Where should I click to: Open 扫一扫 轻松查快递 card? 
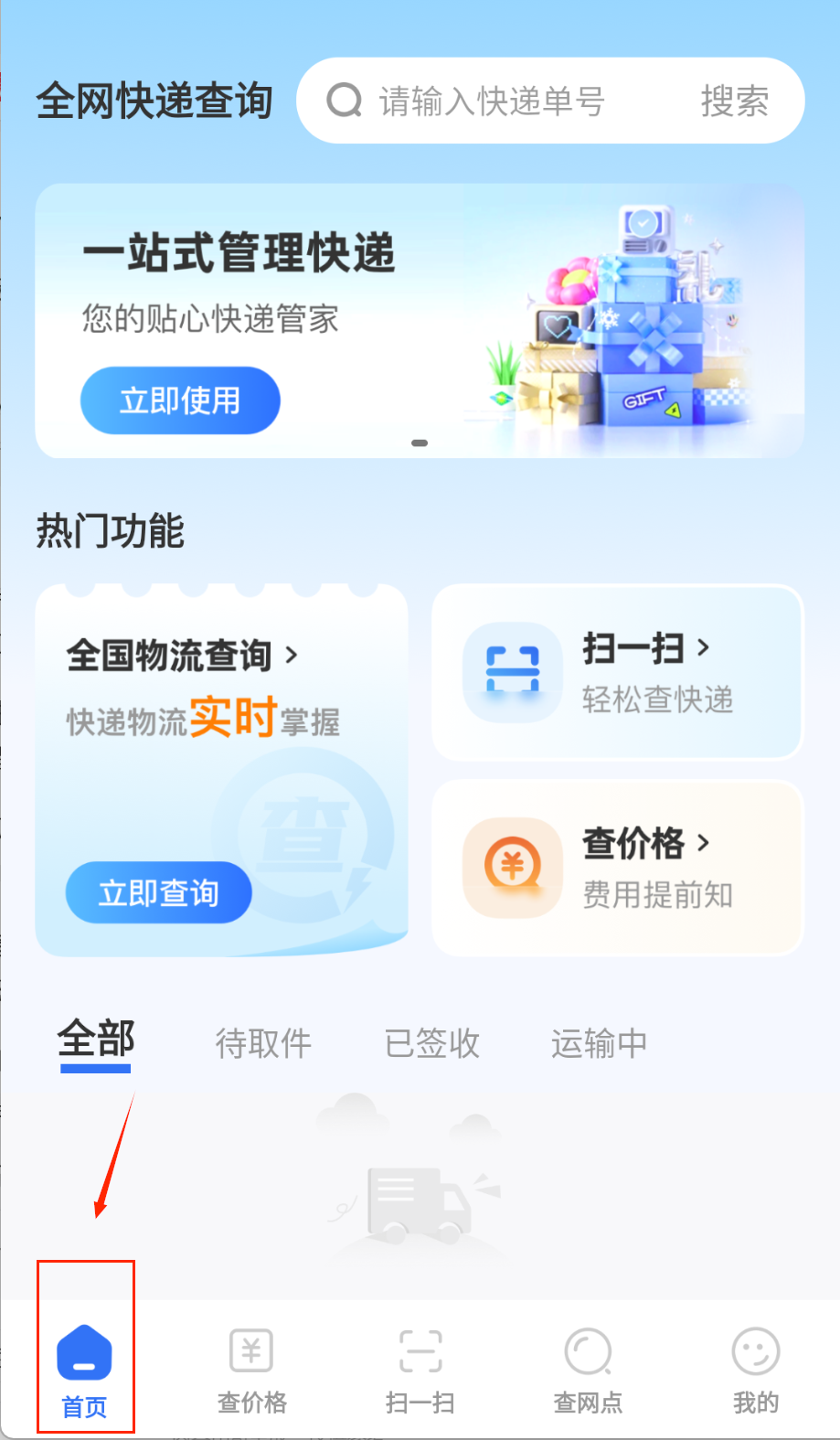(x=618, y=673)
